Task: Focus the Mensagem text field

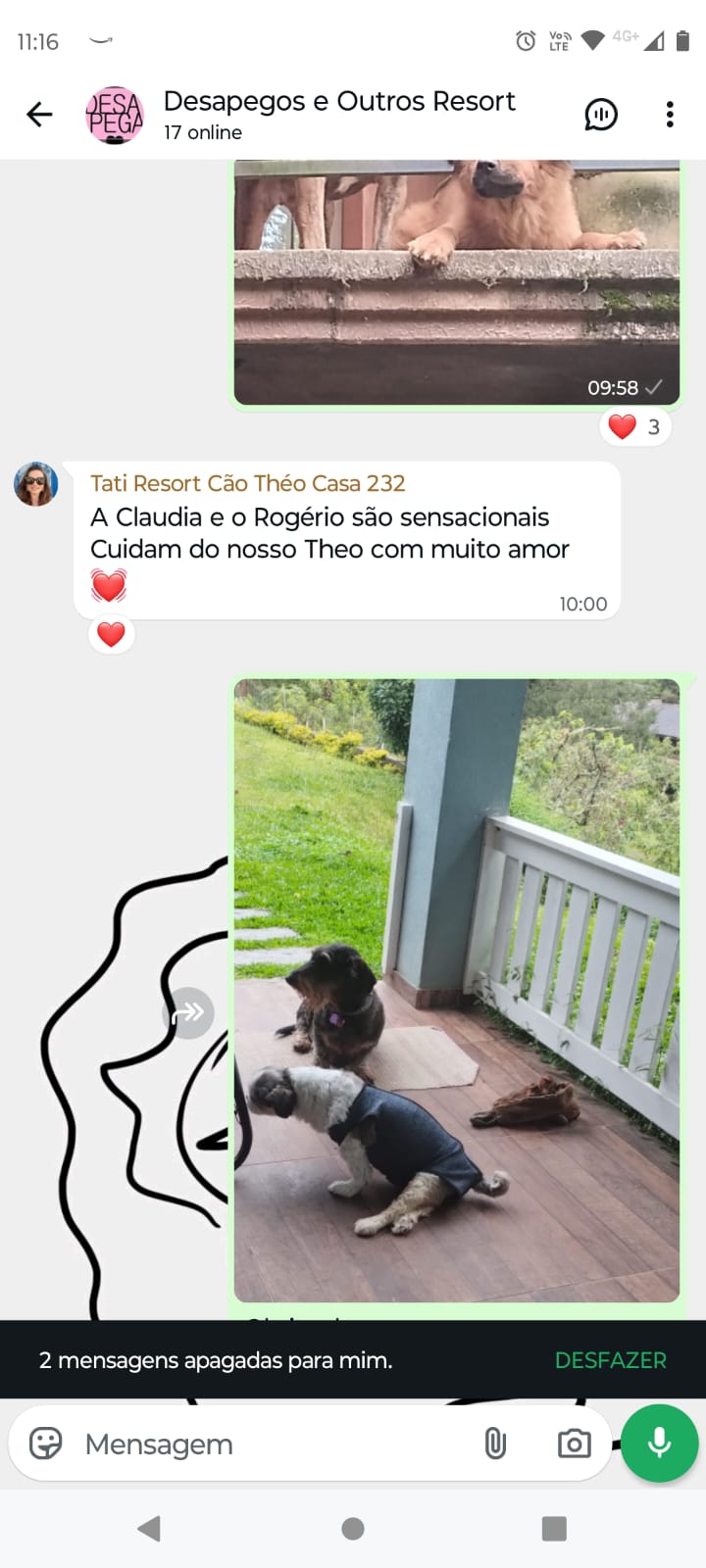Action: pyautogui.click(x=265, y=1444)
